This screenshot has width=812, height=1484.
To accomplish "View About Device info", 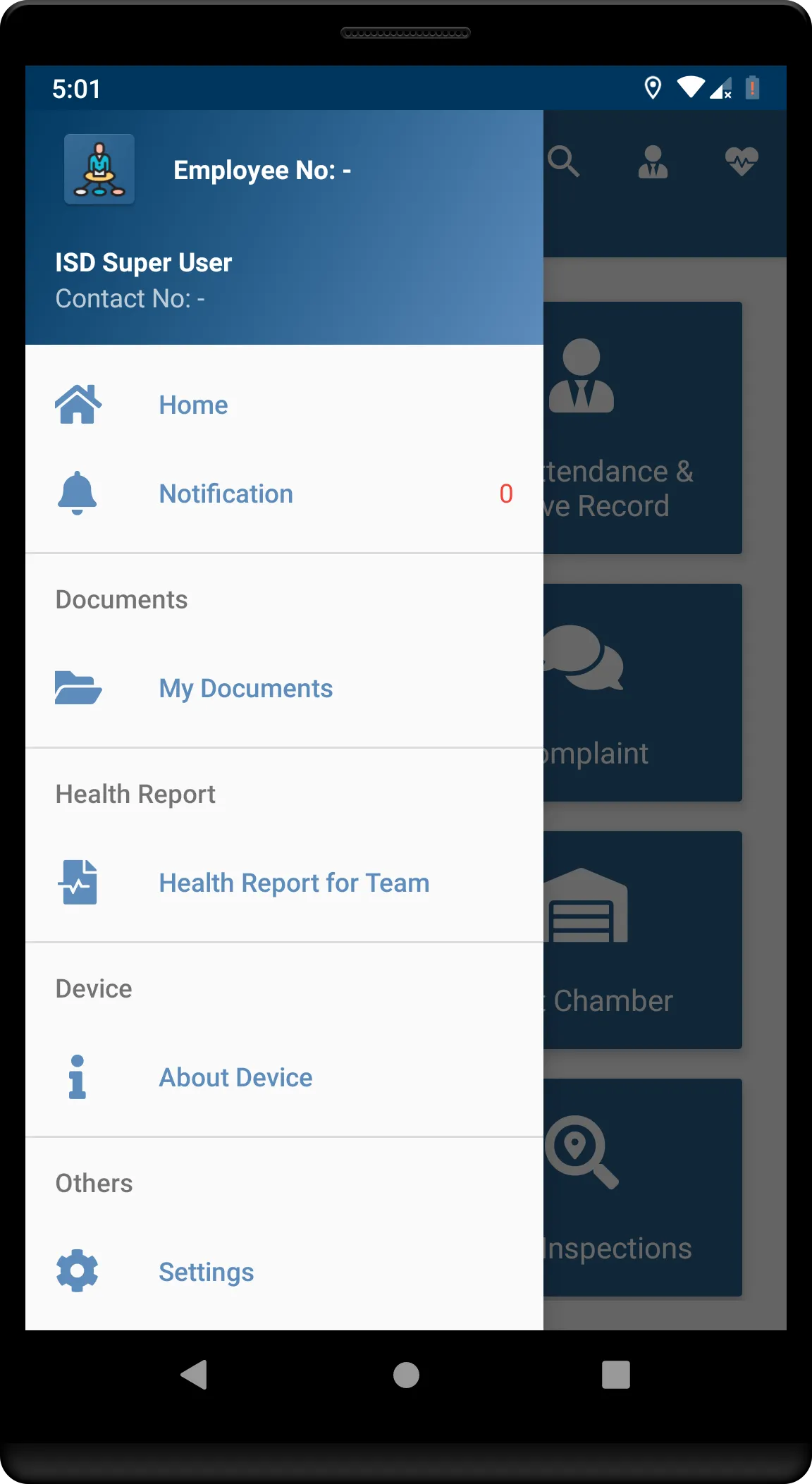I will (x=235, y=1078).
